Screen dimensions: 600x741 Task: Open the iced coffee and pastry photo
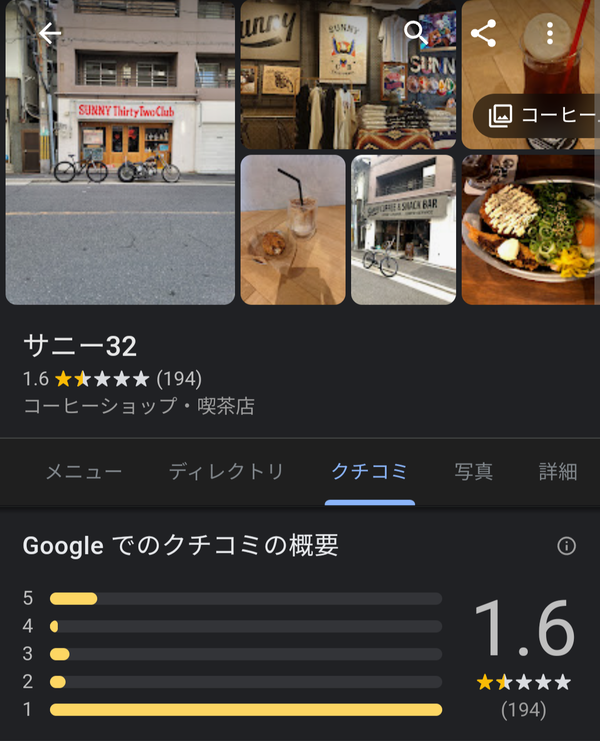[x=292, y=229]
